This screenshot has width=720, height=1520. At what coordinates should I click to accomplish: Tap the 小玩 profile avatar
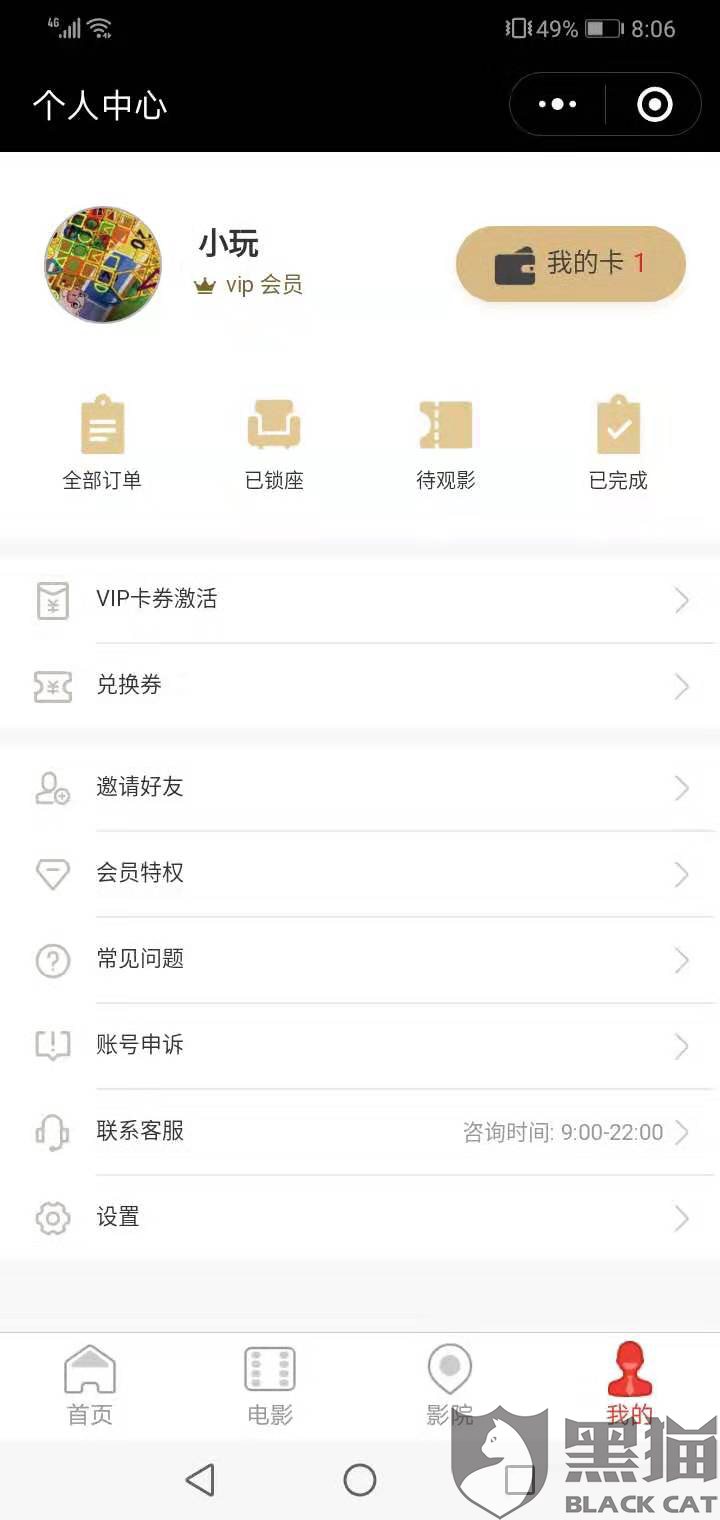103,264
